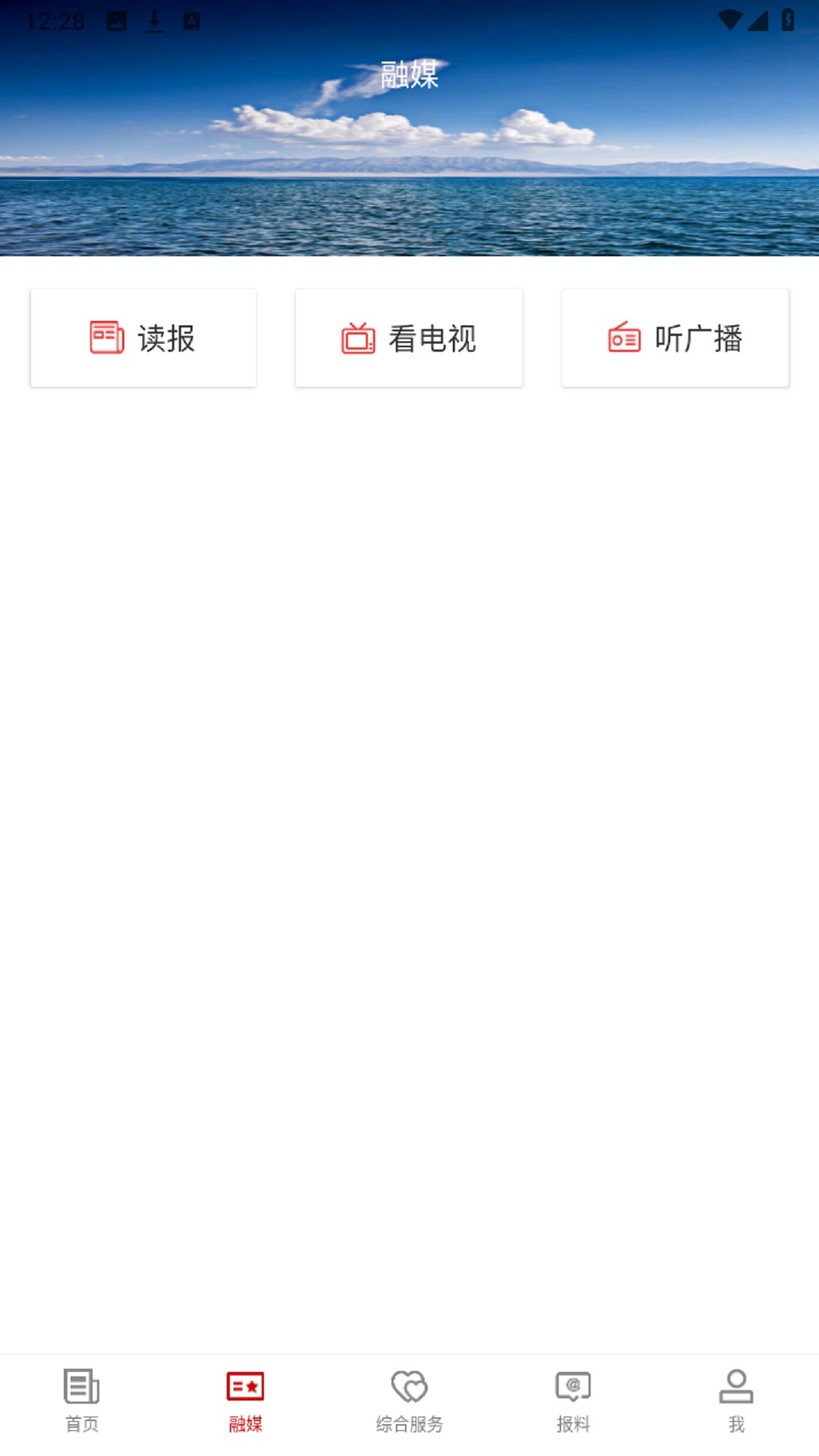Tap the TV icon on the 看电视 card
The image size is (819, 1456).
pos(357,337)
